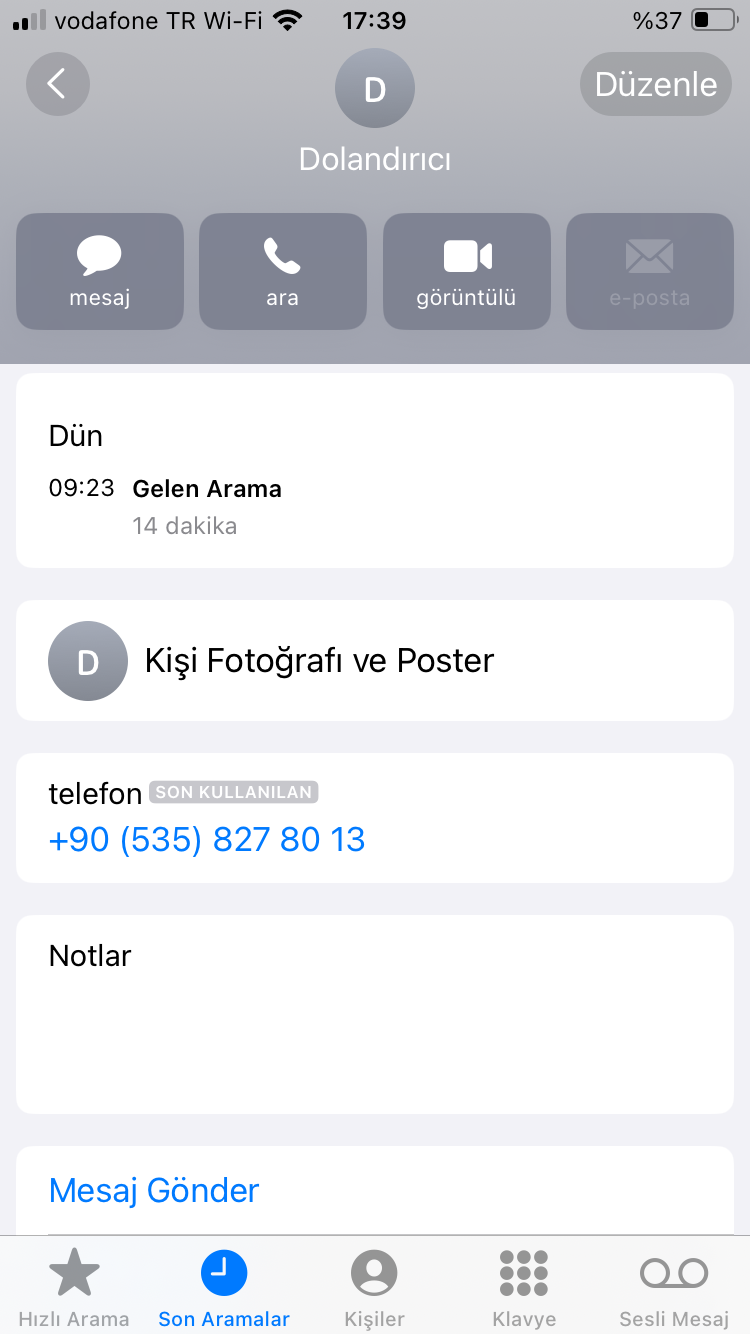Tap Mesaj Gönder
750x1334 pixels.
click(x=154, y=1190)
